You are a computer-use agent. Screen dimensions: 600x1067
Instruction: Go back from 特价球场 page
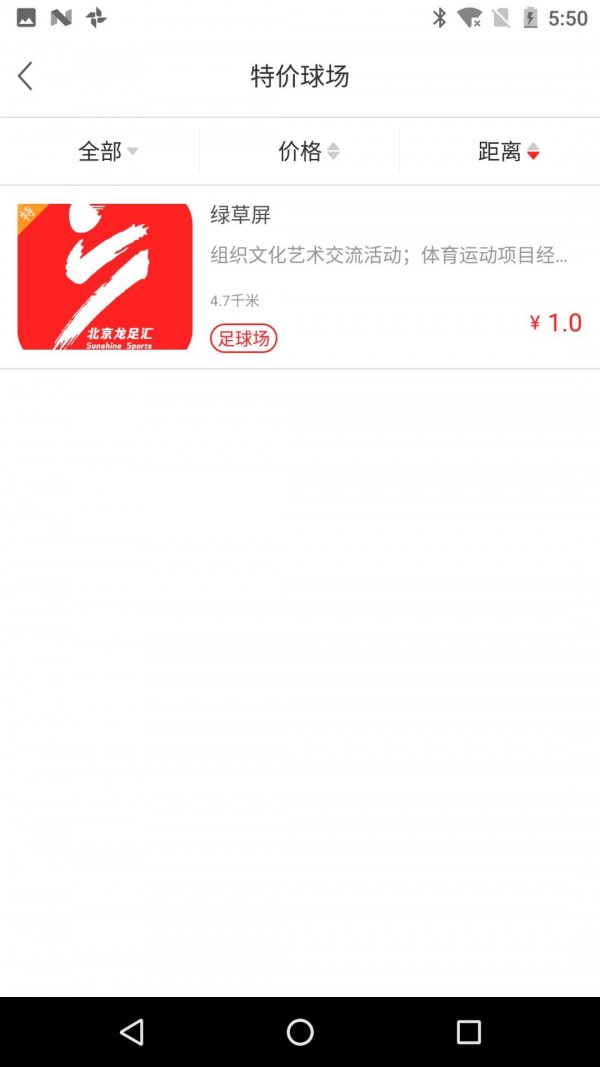point(26,76)
